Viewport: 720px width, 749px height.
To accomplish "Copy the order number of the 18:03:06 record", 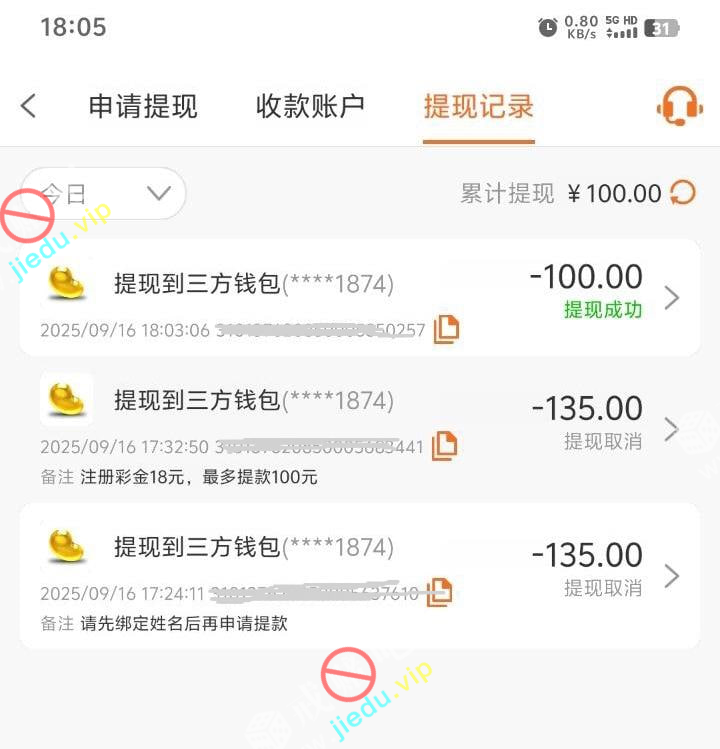I will coord(446,329).
